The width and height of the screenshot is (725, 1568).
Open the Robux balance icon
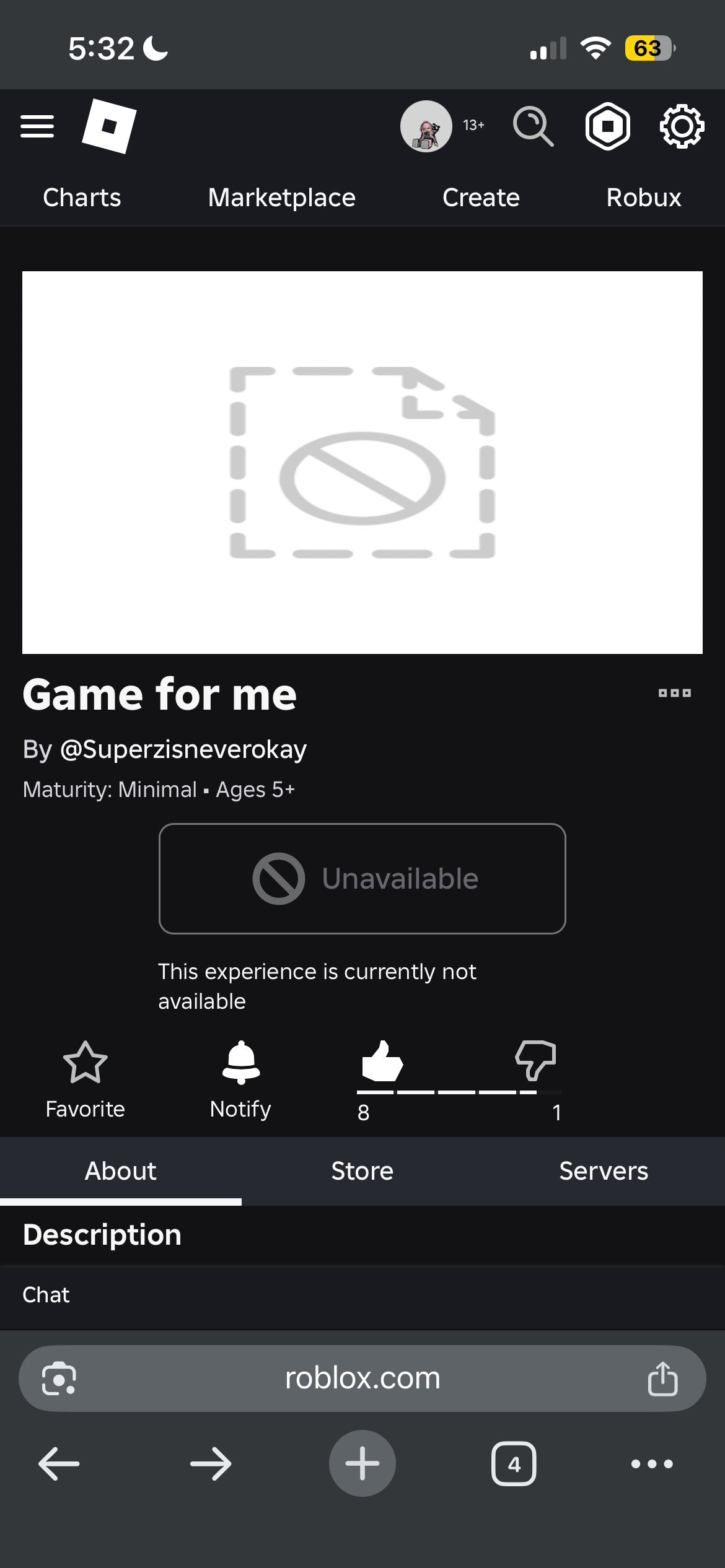608,126
